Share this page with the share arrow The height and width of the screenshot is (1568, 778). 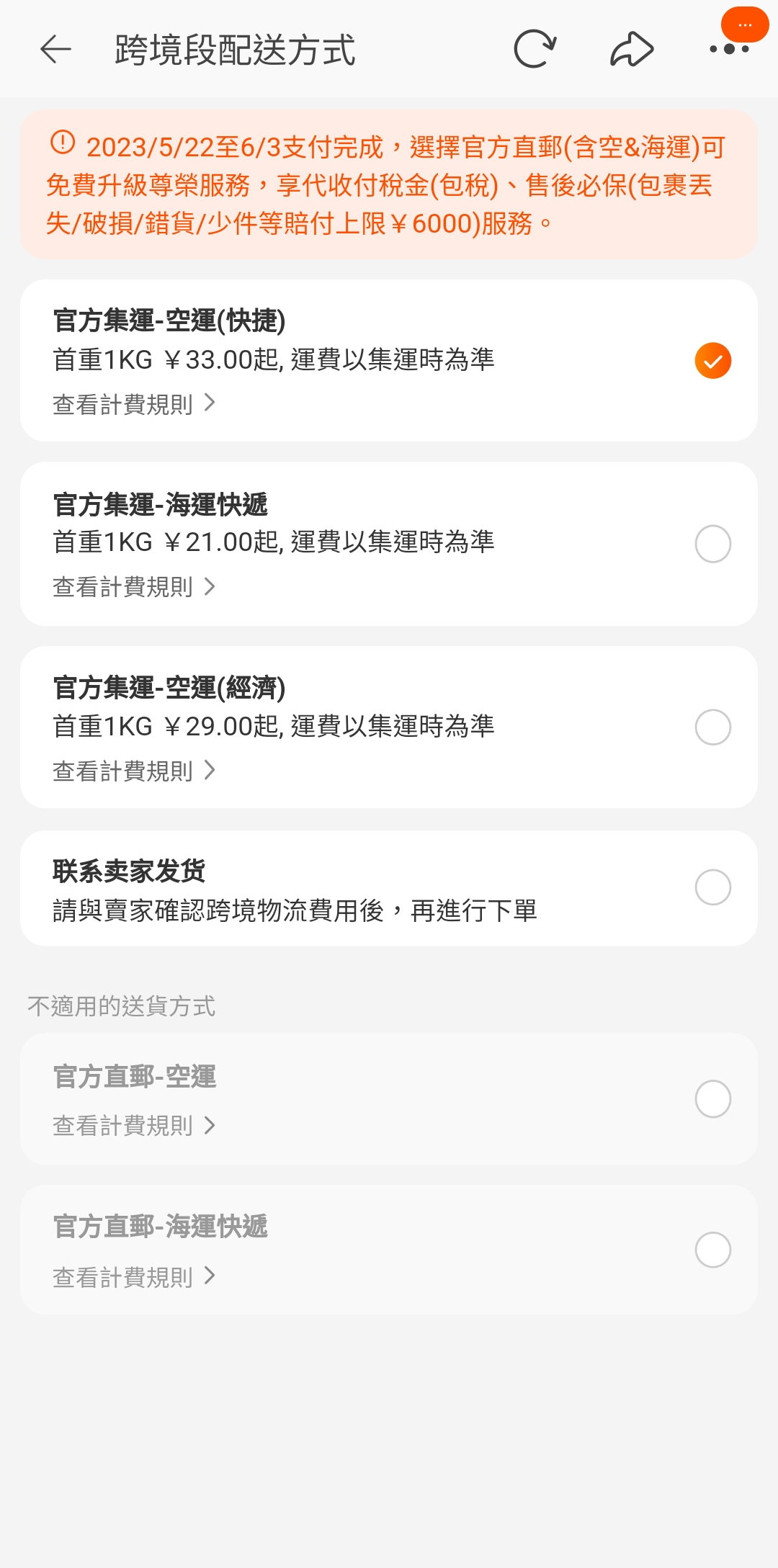[632, 49]
